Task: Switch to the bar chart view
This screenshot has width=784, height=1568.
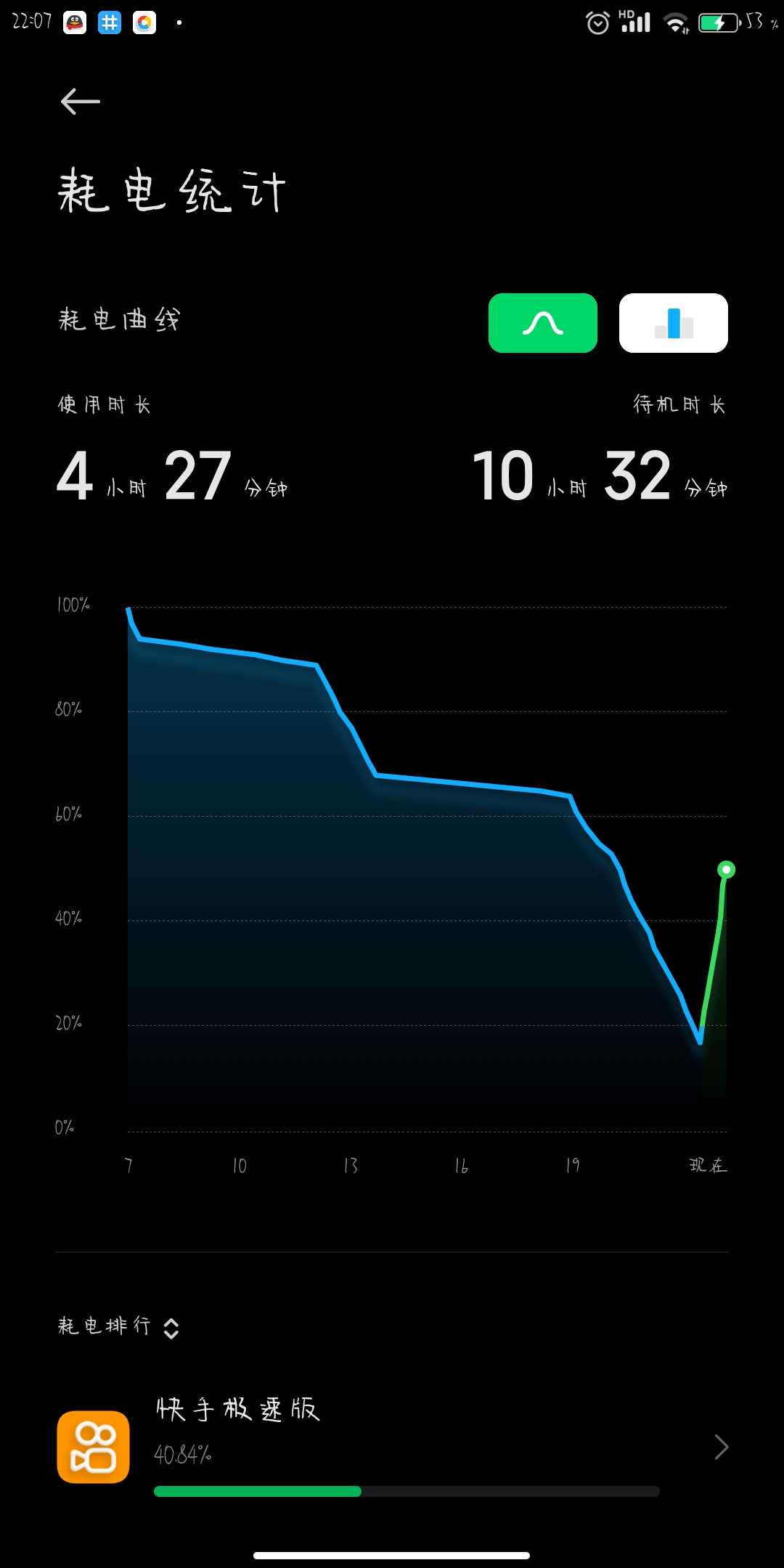Action: coord(674,323)
